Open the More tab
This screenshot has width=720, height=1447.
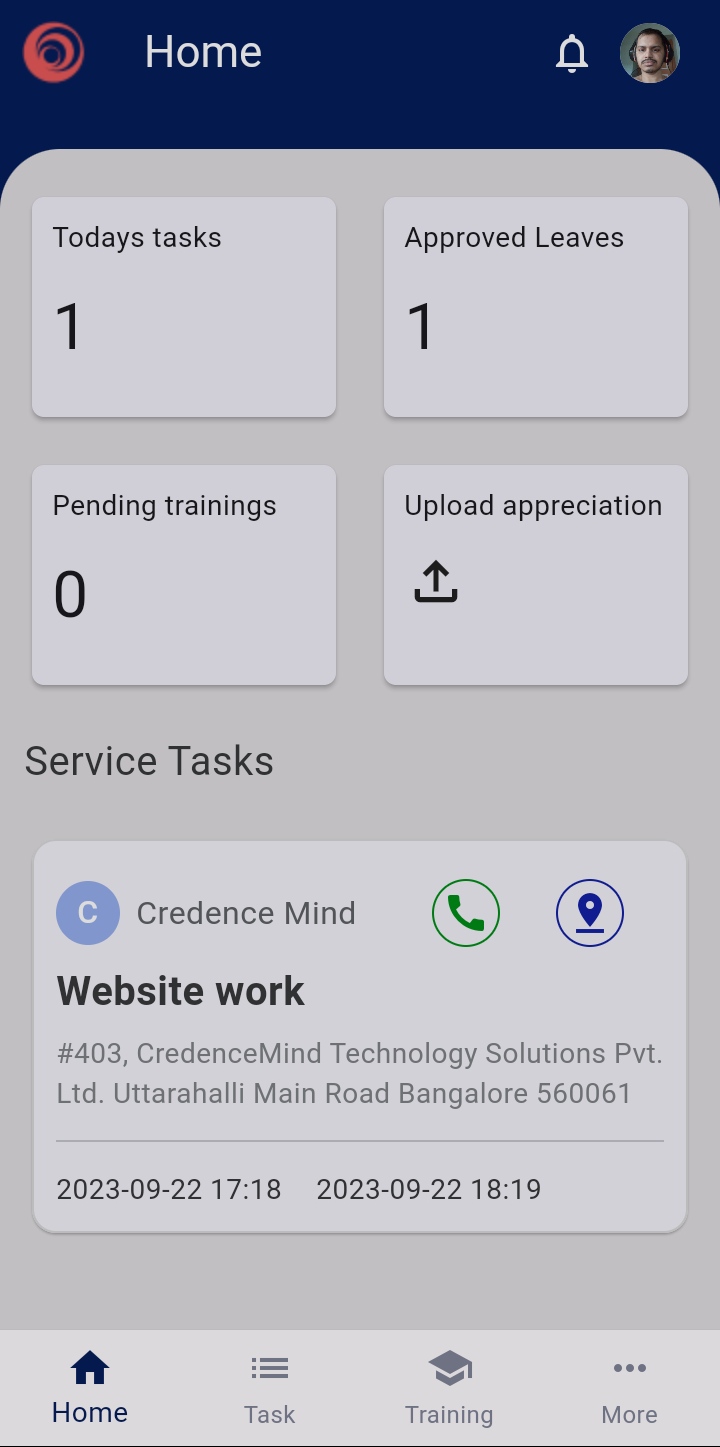click(x=629, y=1388)
